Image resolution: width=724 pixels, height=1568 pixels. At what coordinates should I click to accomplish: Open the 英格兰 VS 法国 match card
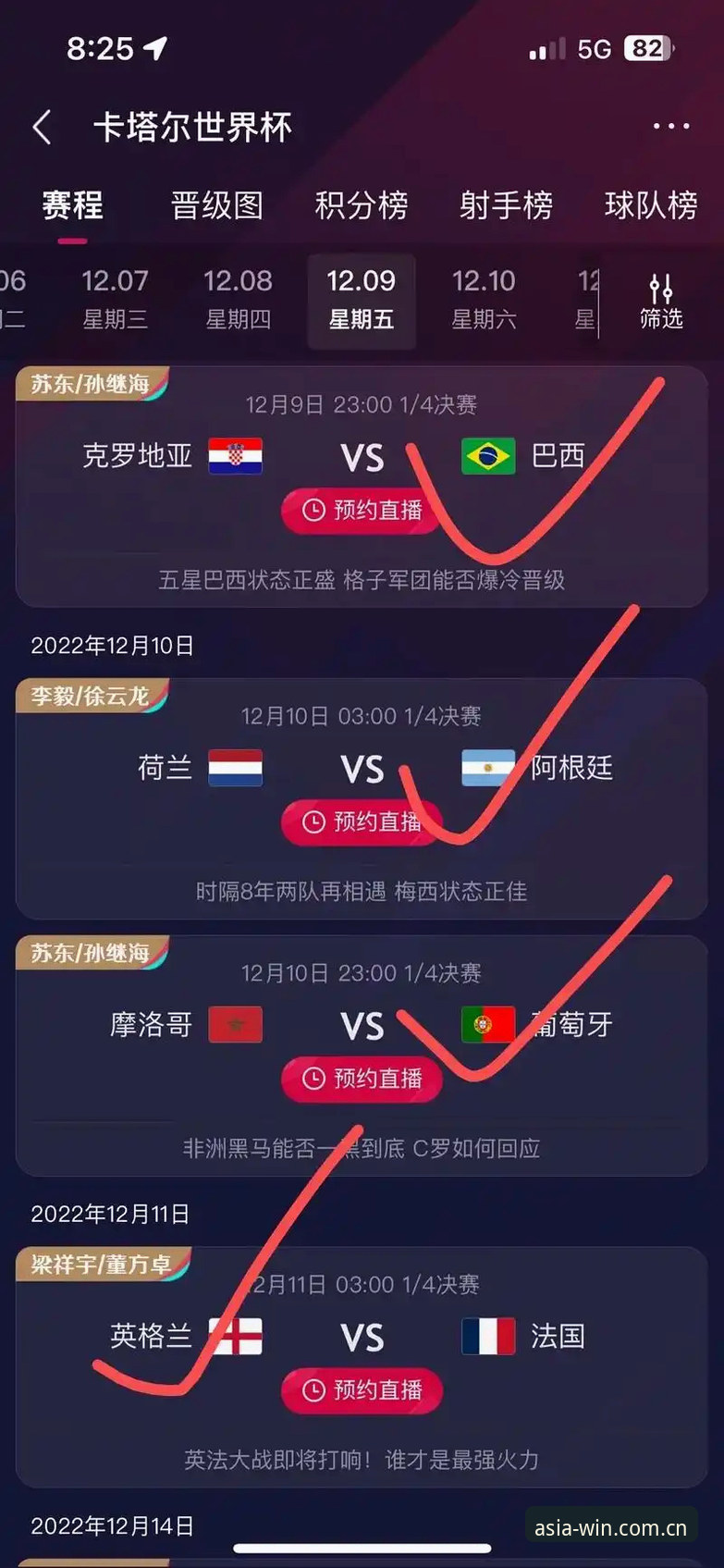click(x=362, y=1367)
